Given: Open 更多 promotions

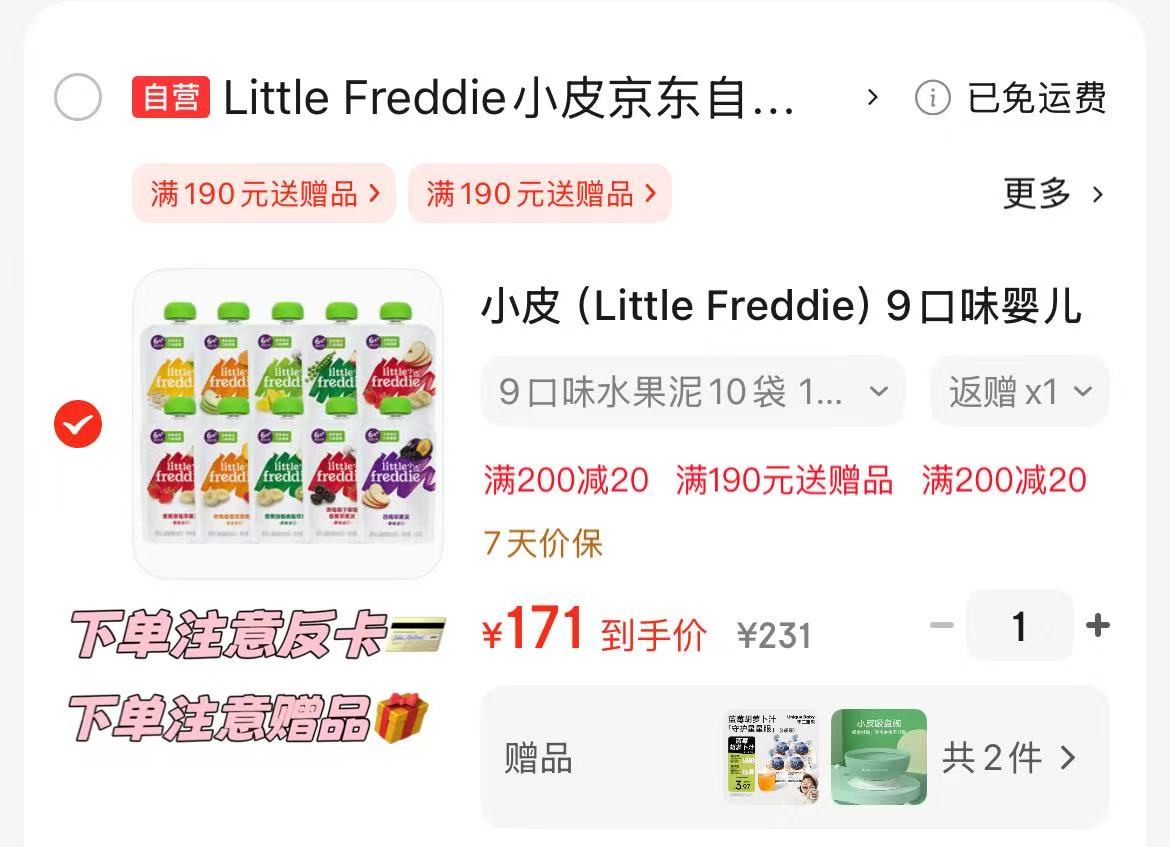Looking at the screenshot, I should [1052, 194].
